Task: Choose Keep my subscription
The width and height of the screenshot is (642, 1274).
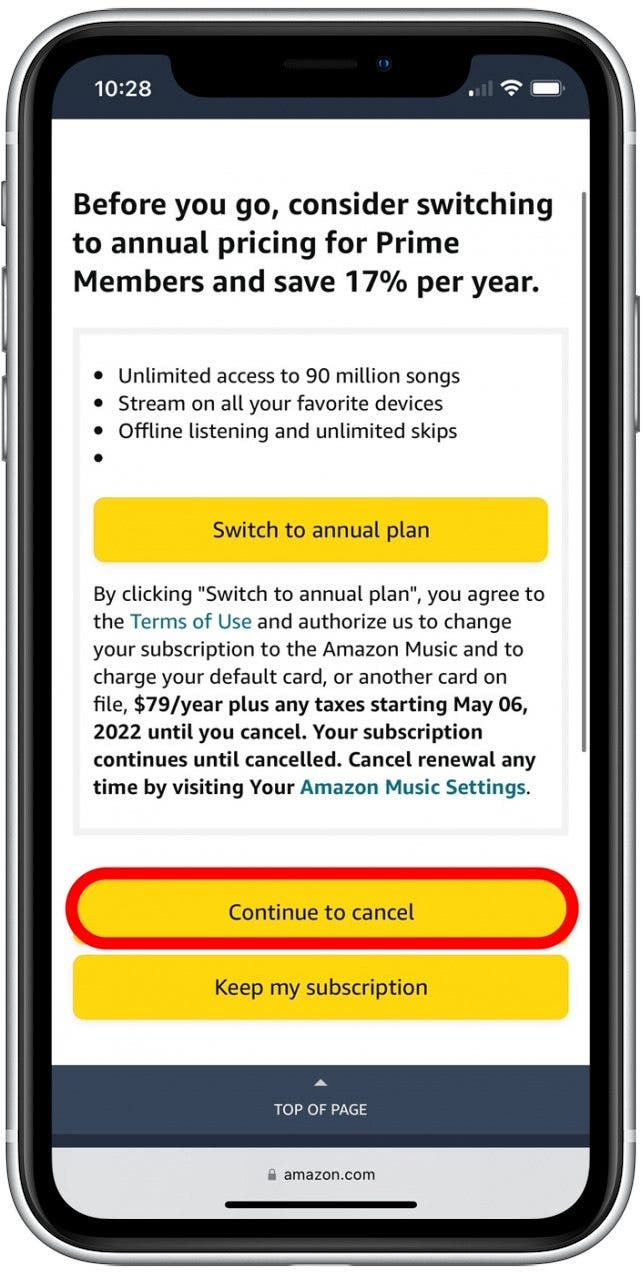Action: [321, 988]
